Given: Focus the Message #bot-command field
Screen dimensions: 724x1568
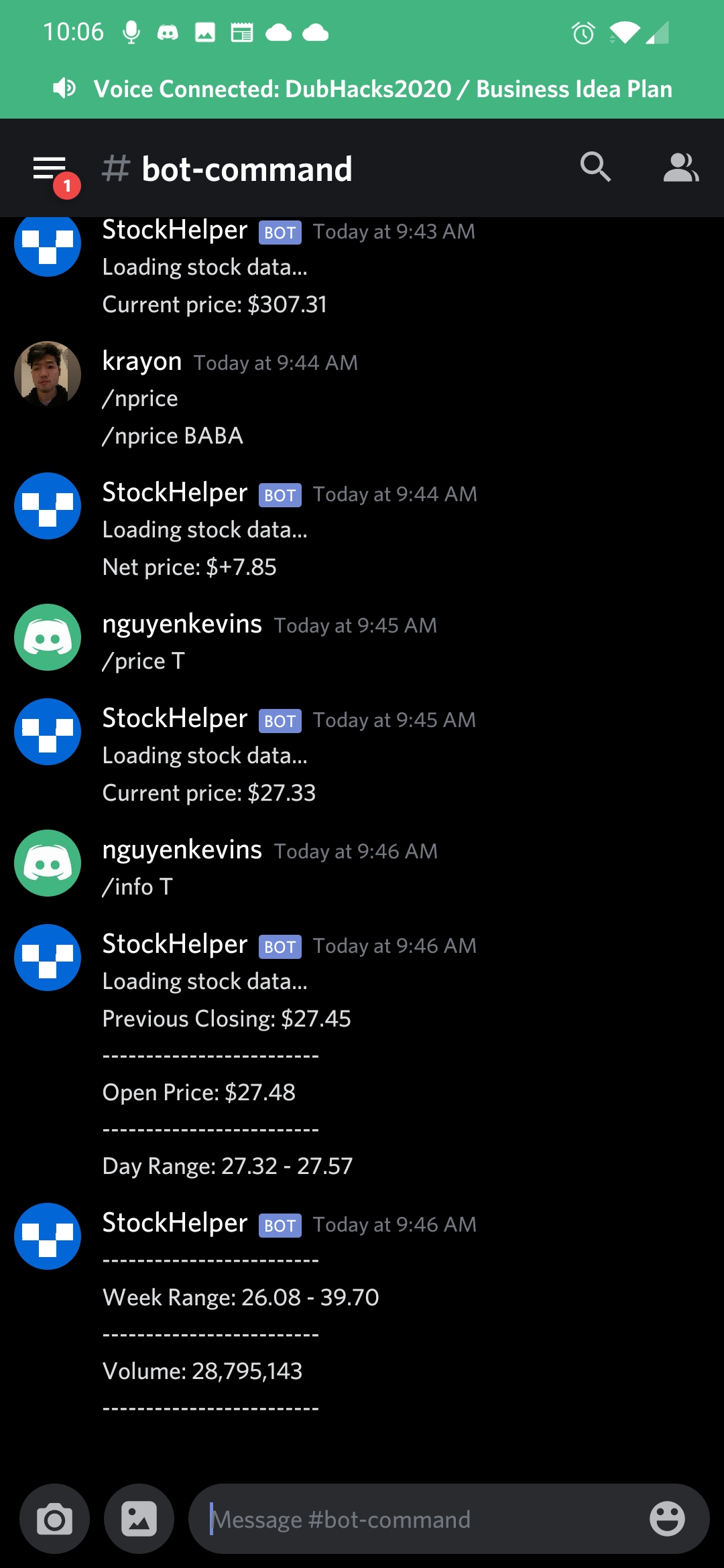Looking at the screenshot, I should [416, 1519].
